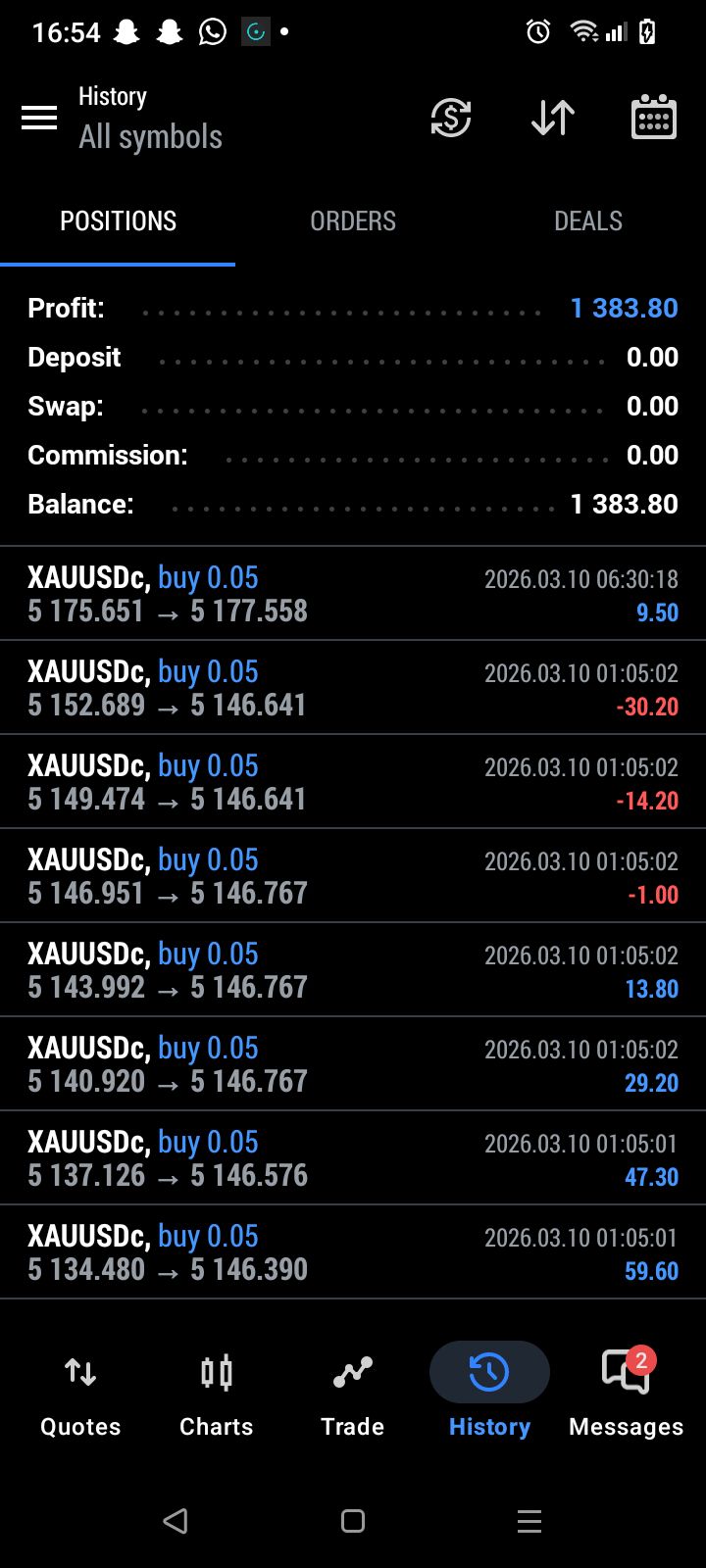This screenshot has width=706, height=1568.
Task: Open the position closed at 06:30:18
Action: [x=353, y=594]
